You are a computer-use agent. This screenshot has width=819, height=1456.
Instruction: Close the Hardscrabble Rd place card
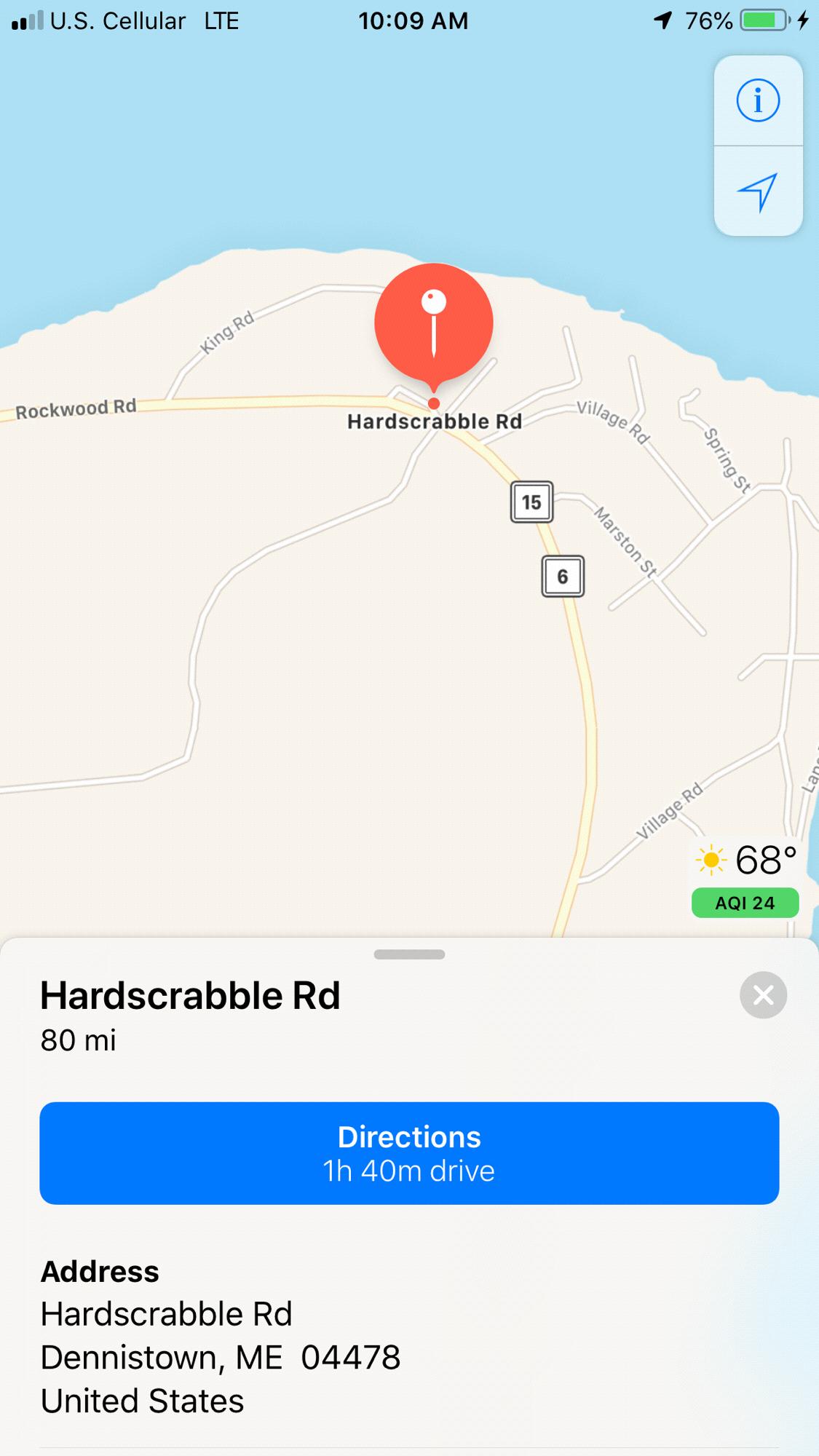click(763, 994)
